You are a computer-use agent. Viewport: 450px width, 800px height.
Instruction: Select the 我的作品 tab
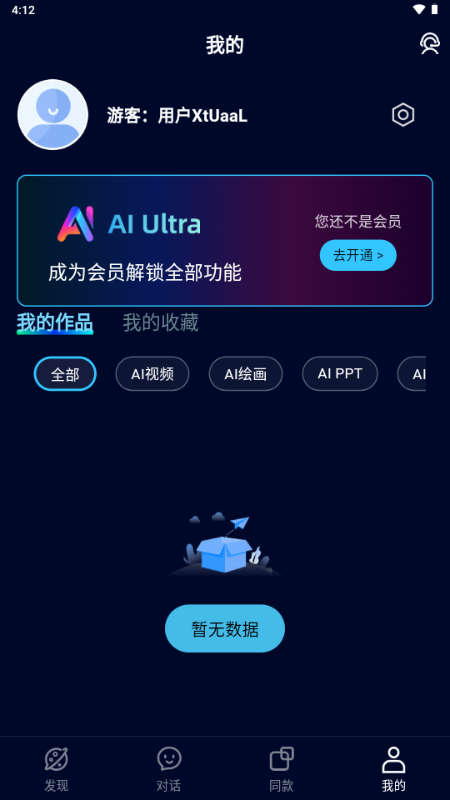(55, 323)
